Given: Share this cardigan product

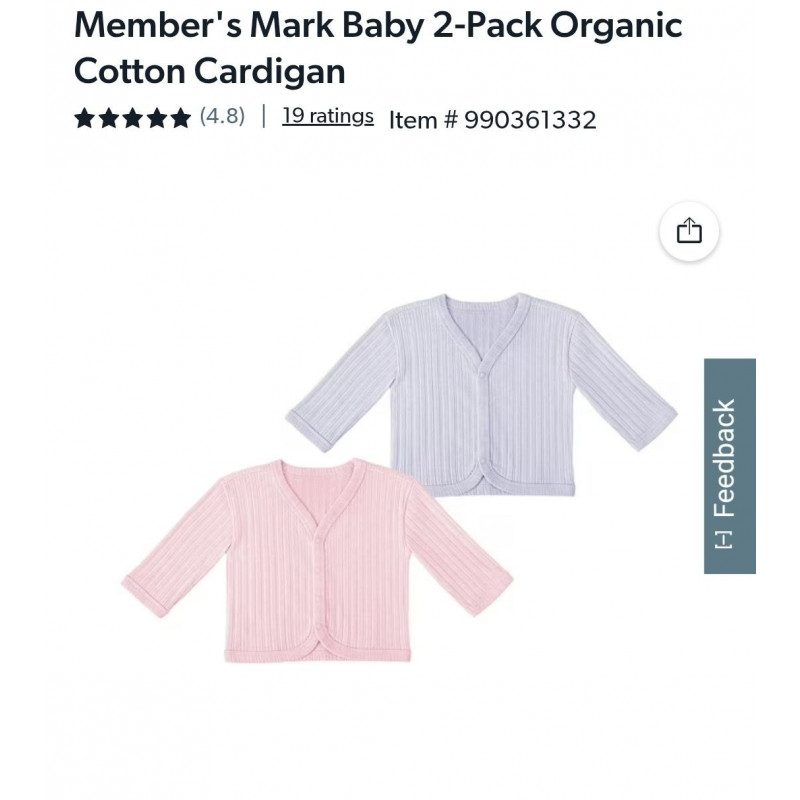Looking at the screenshot, I should (689, 232).
